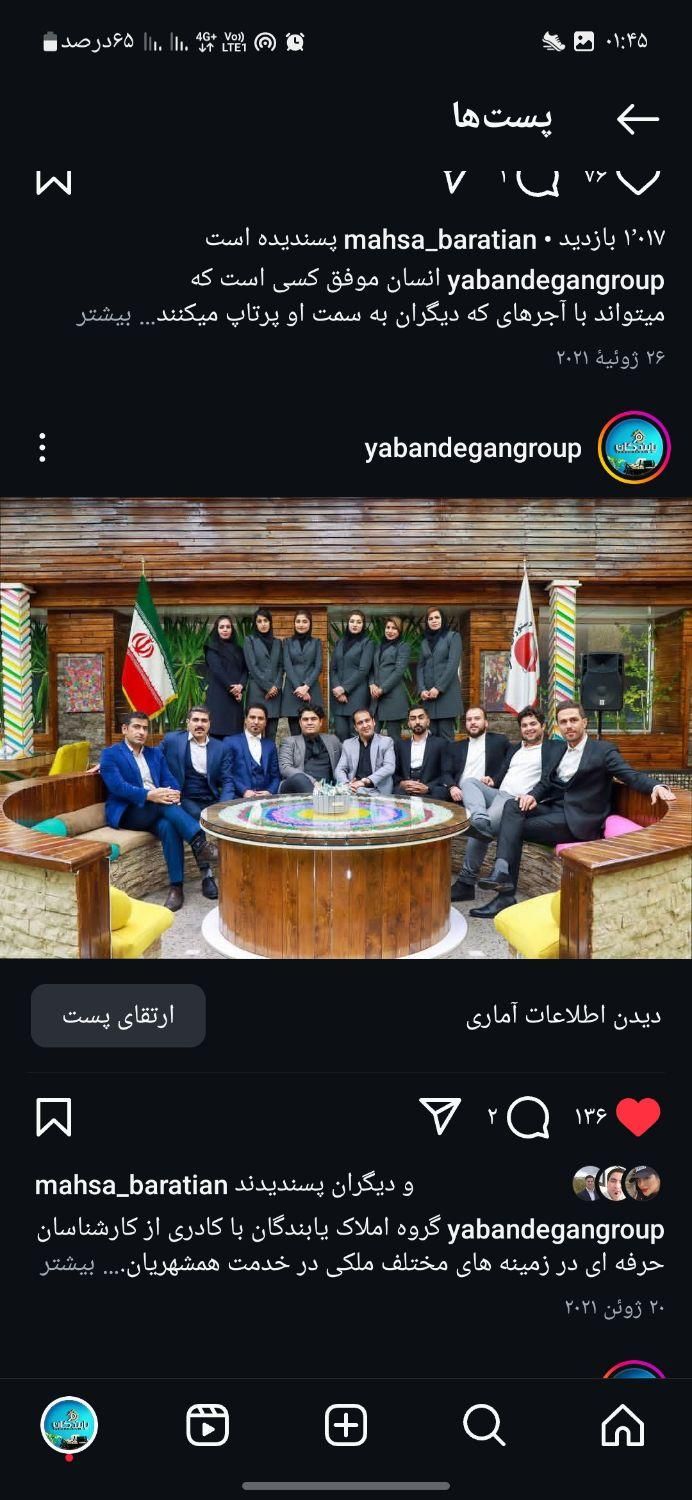Go back using the top arrow
The width and height of the screenshot is (692, 1500).
[637, 119]
